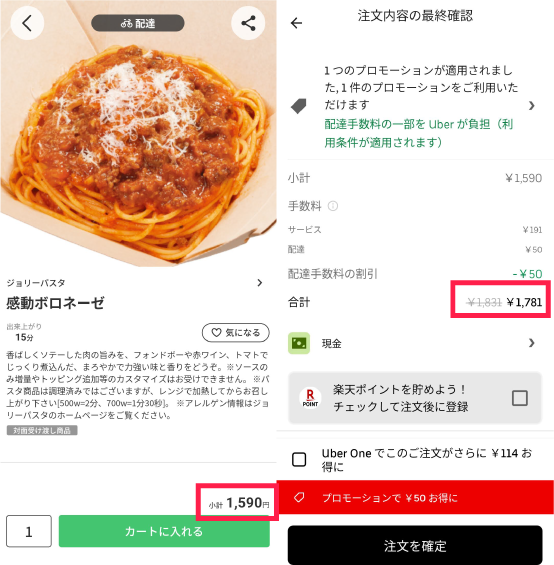Show info about 手数料 fees
This screenshot has height=565, width=554.
(x=333, y=206)
